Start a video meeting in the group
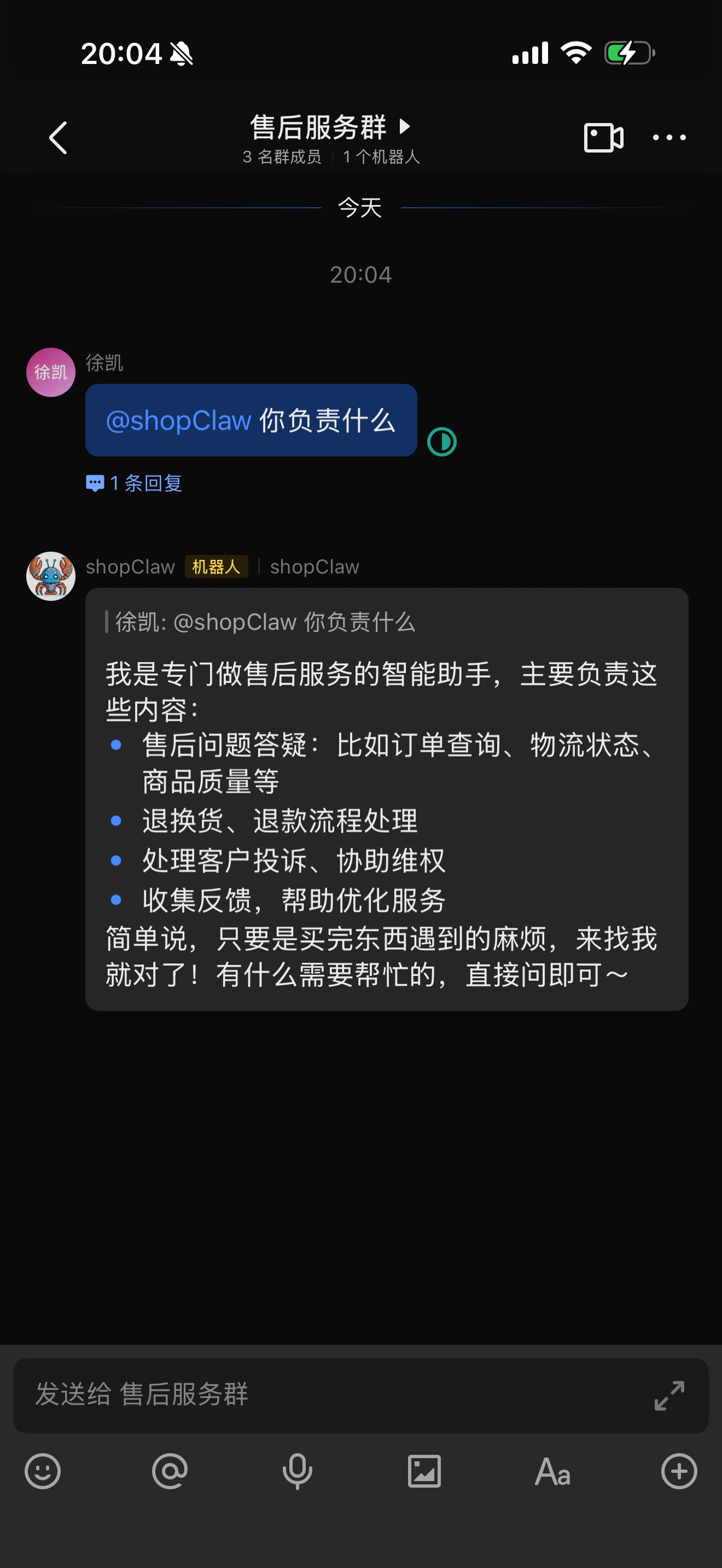 tap(603, 138)
